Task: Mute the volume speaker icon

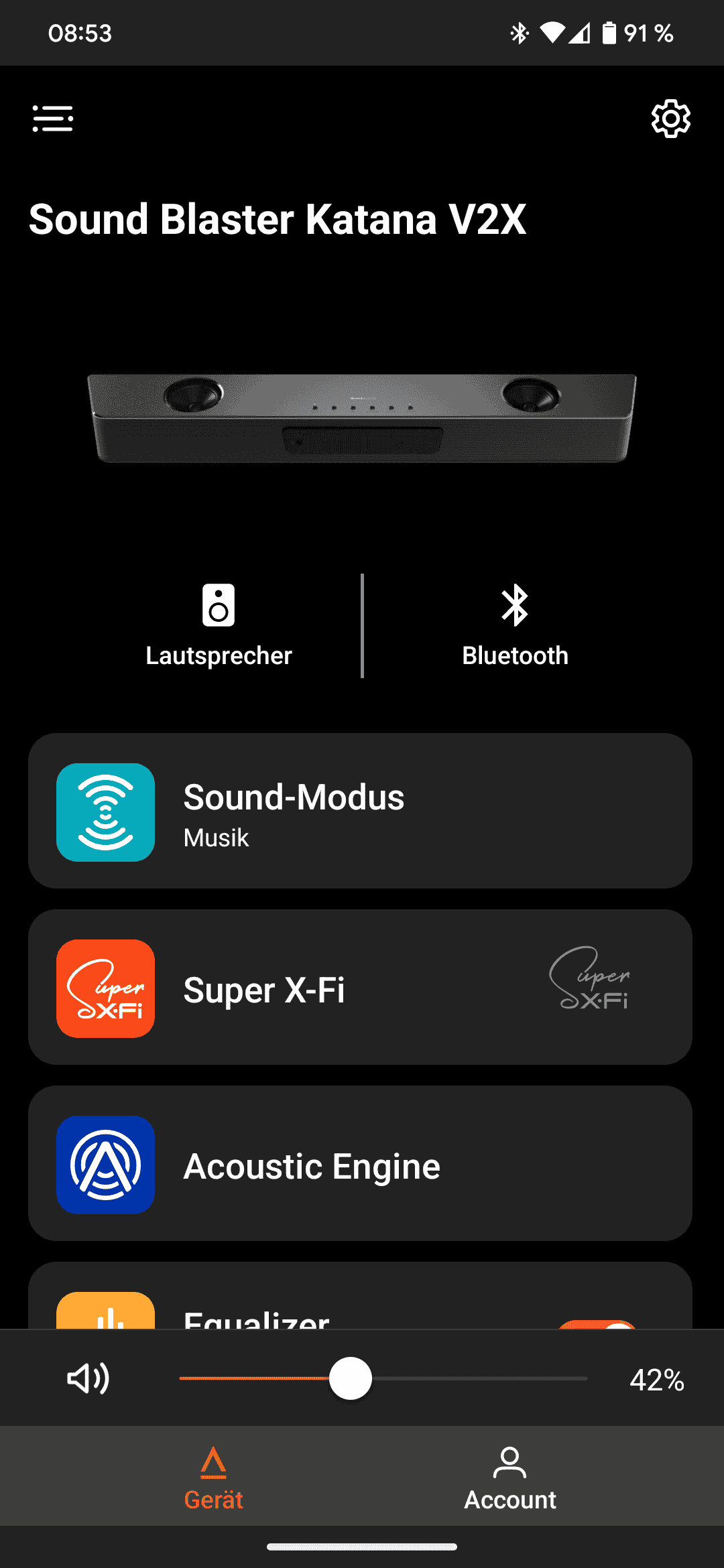Action: coord(88,1378)
